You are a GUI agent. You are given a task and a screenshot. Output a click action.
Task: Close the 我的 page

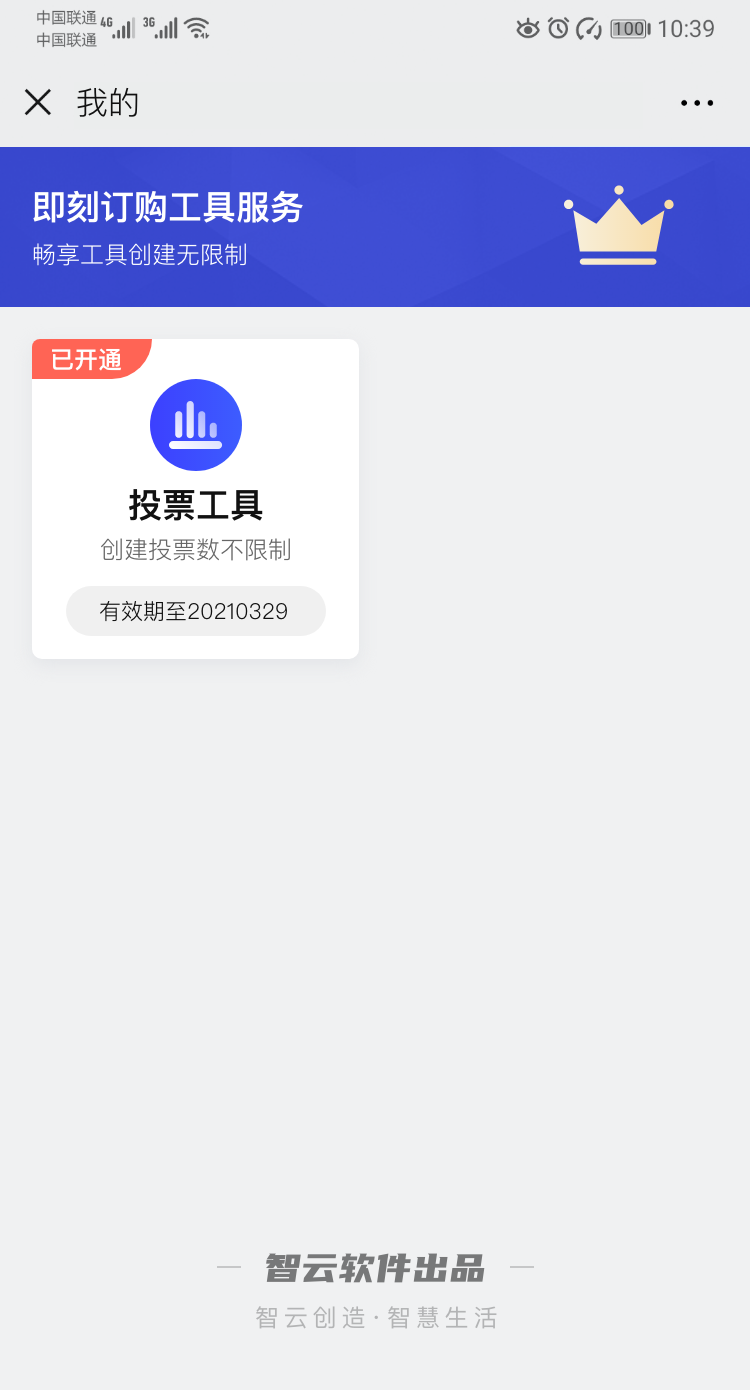pyautogui.click(x=38, y=102)
